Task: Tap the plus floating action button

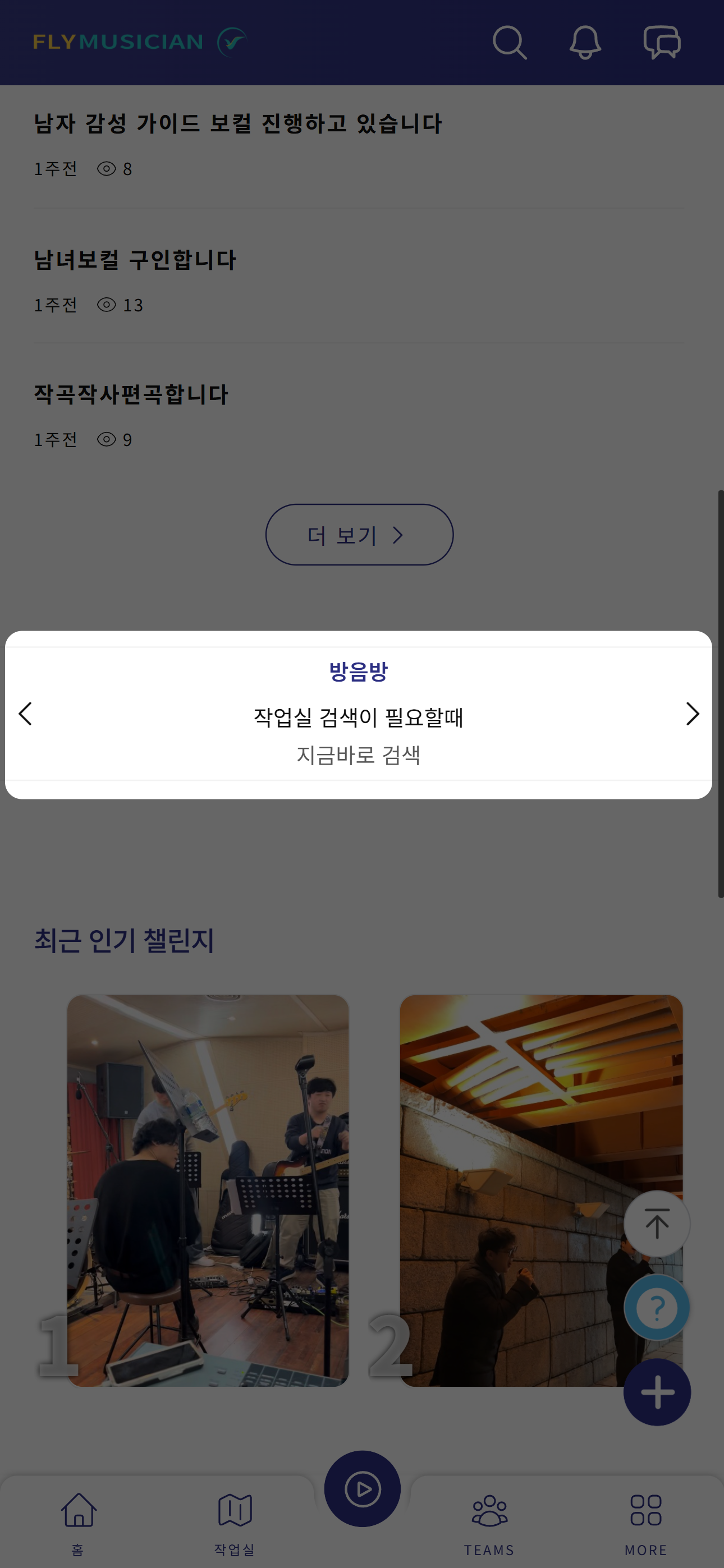Action: tap(657, 1391)
